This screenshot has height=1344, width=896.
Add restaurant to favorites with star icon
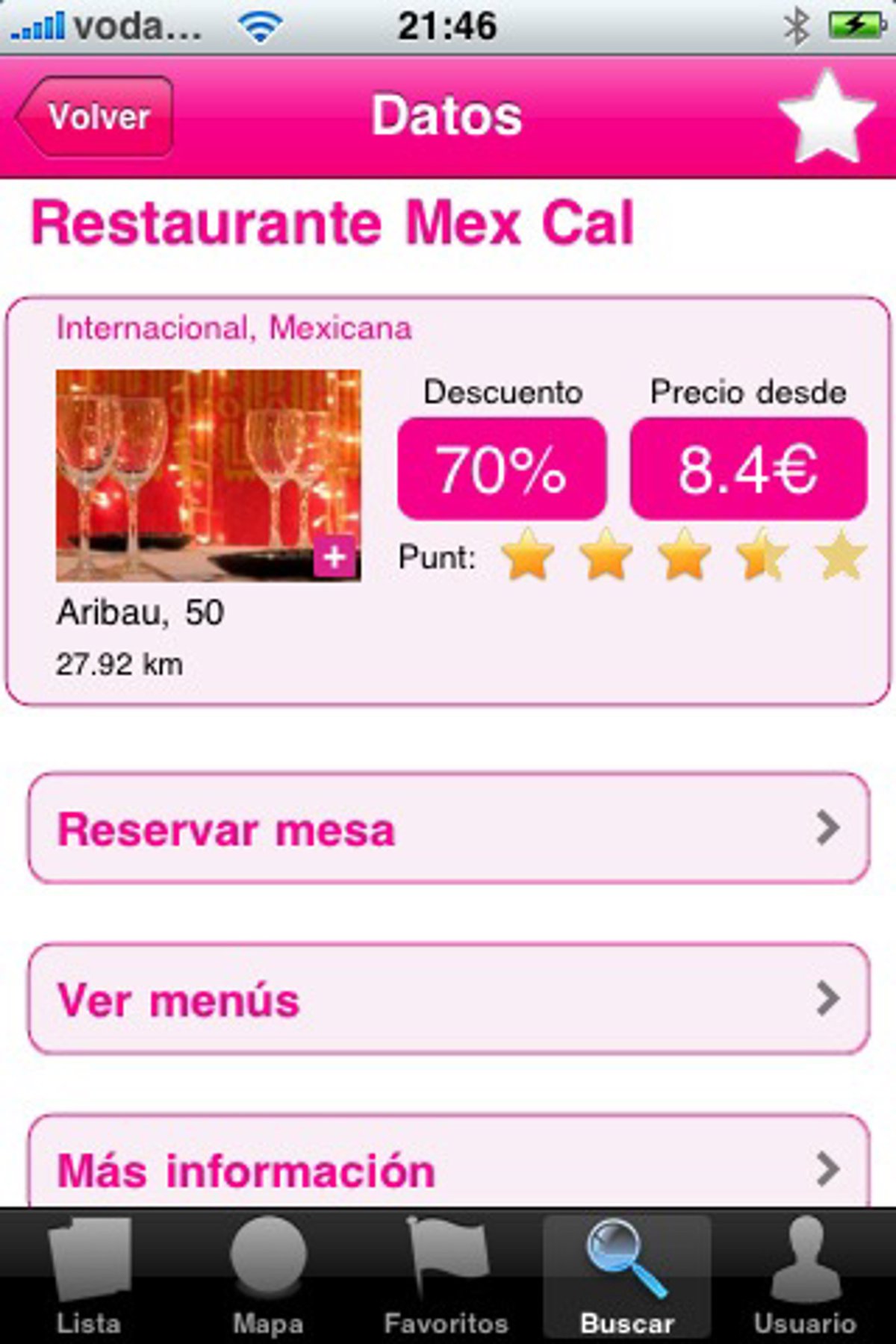tap(826, 116)
